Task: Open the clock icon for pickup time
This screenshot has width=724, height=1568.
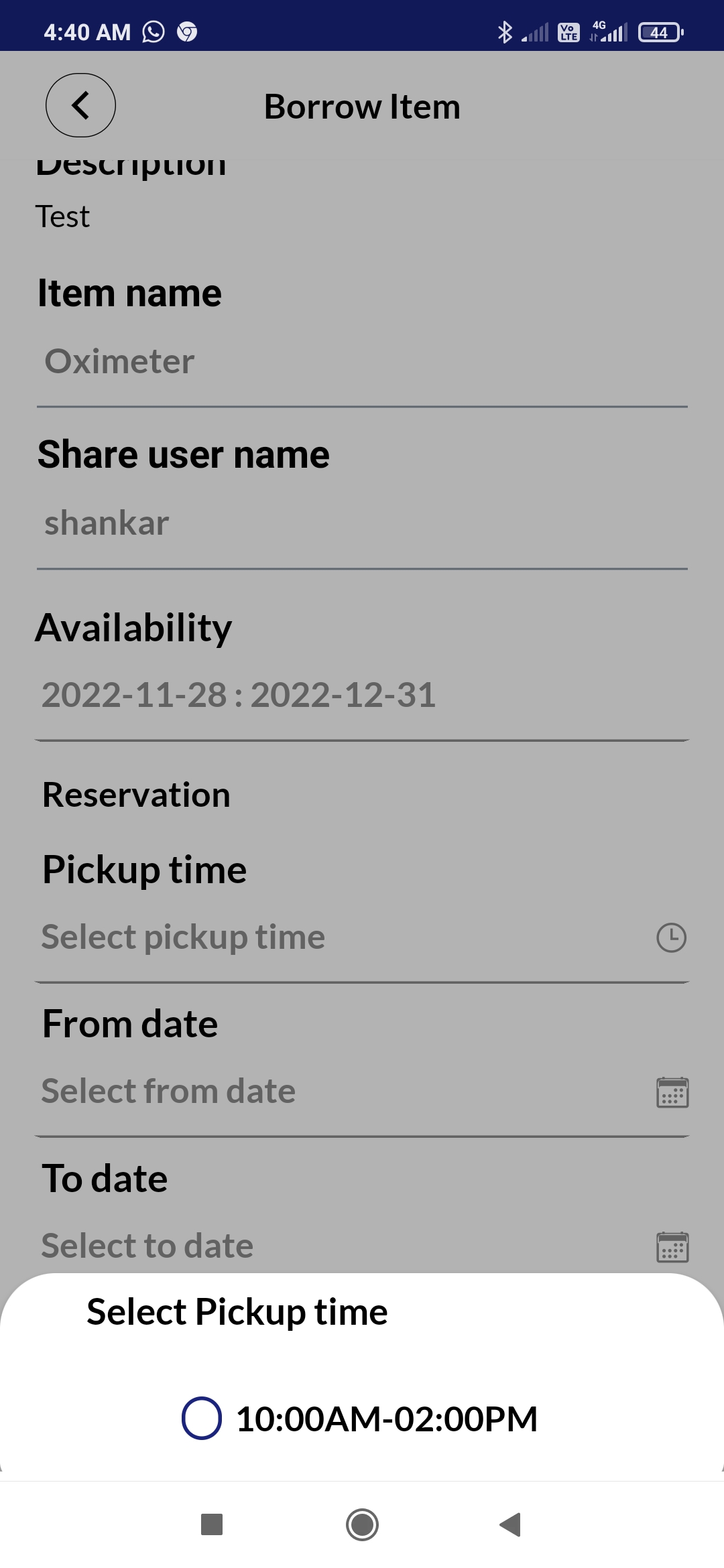Action: (x=671, y=937)
